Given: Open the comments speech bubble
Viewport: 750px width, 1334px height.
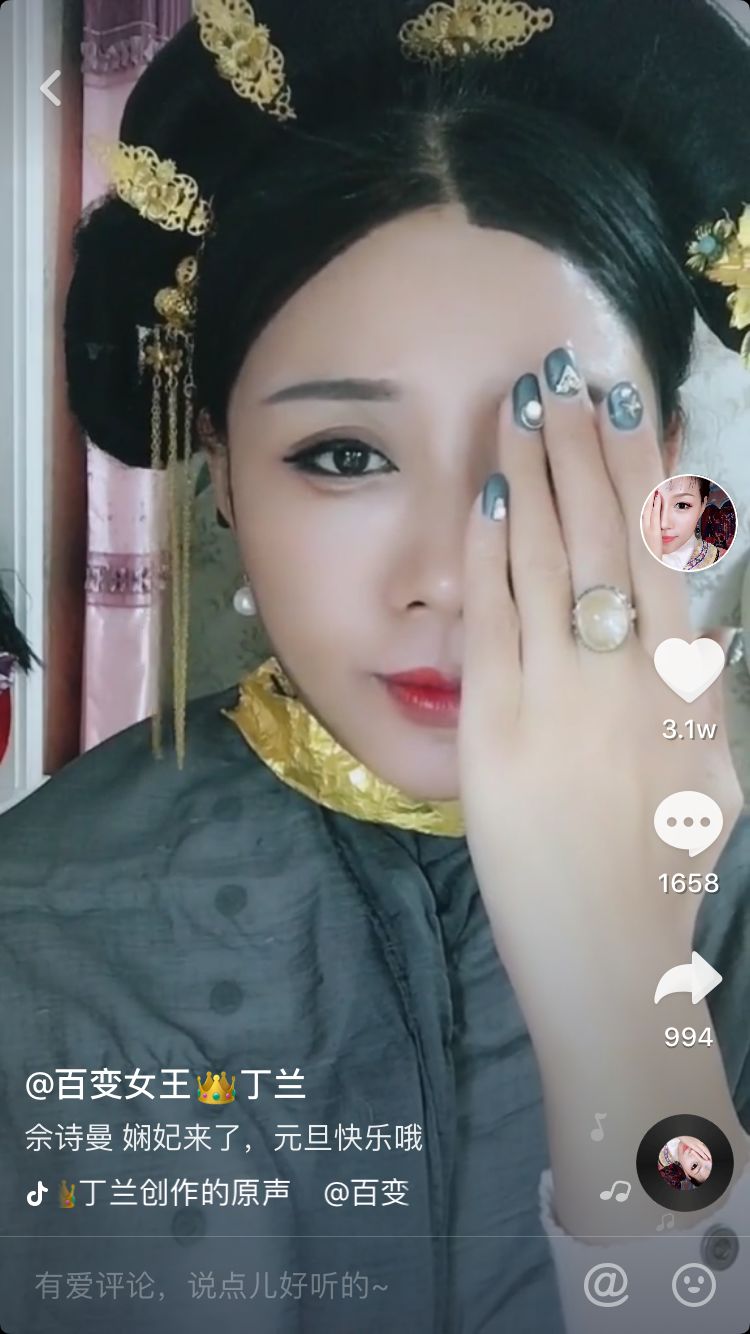Looking at the screenshot, I should [686, 822].
